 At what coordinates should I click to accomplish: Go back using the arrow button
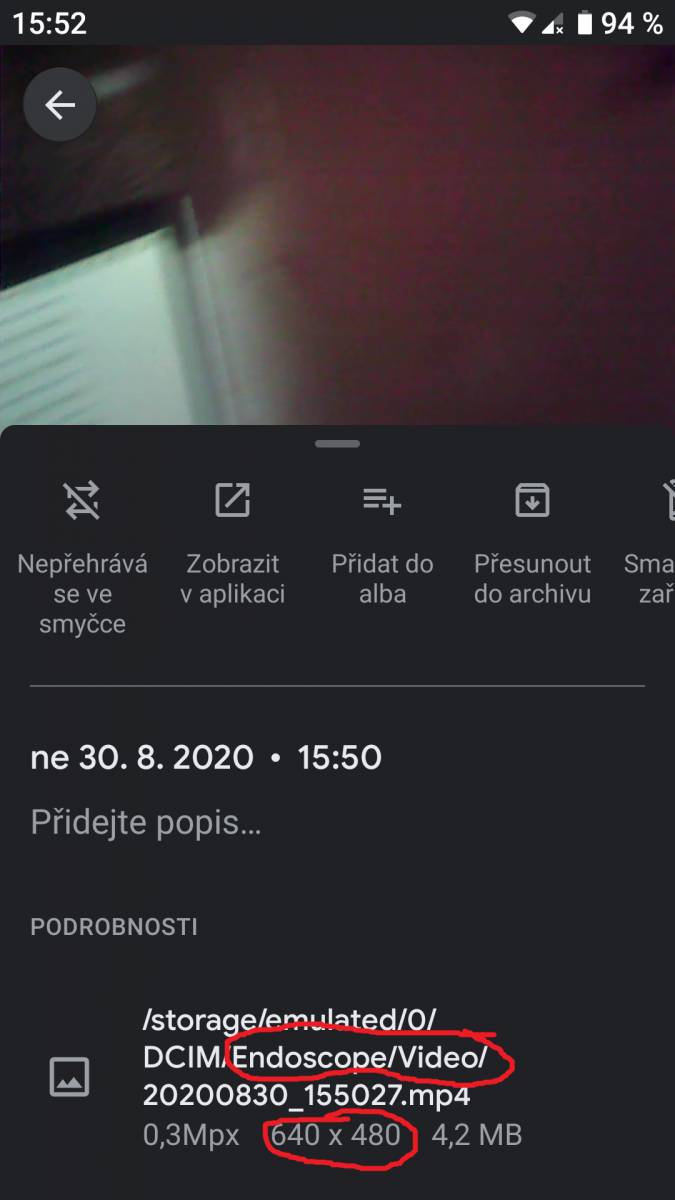60,105
